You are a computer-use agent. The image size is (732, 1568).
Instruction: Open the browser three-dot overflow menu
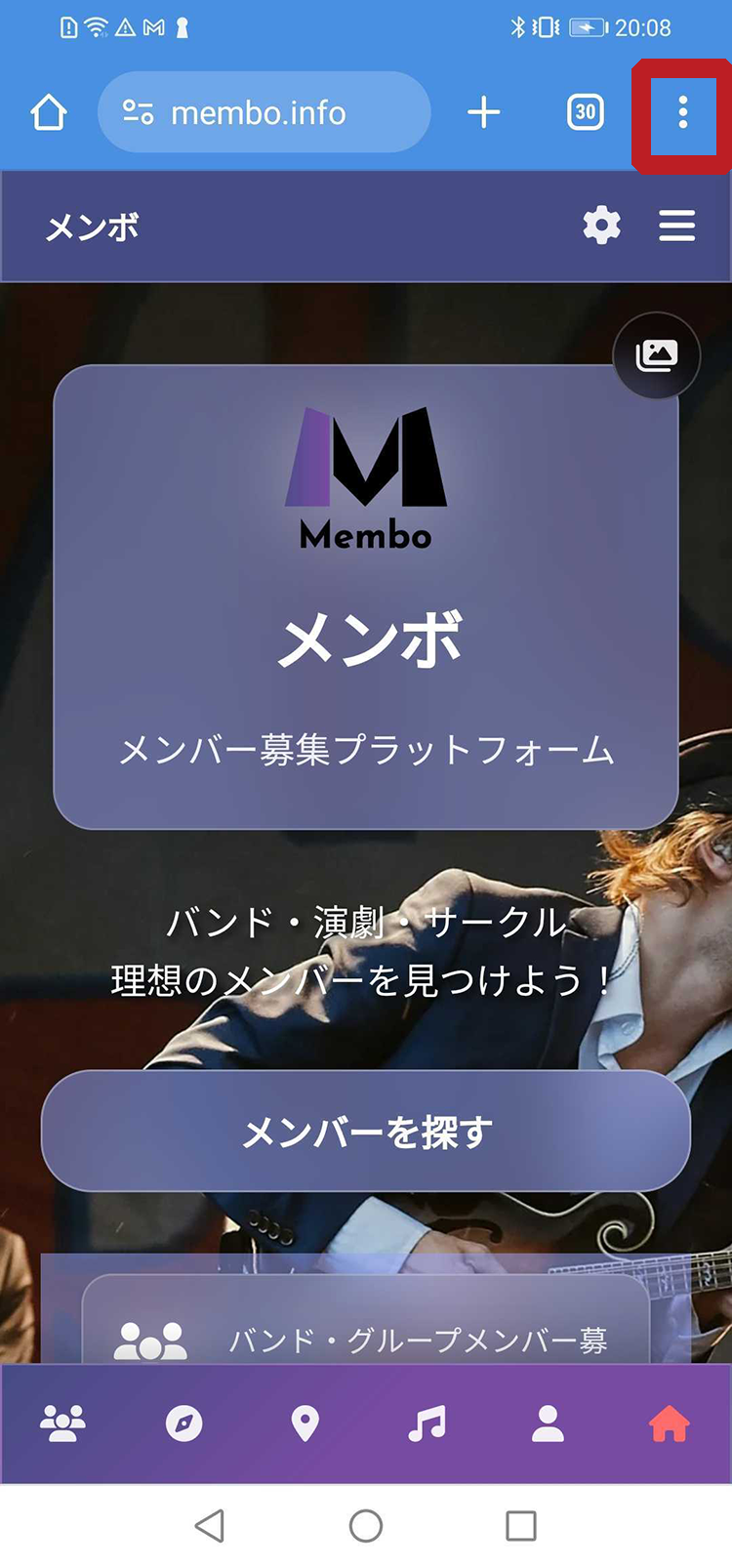(x=681, y=114)
